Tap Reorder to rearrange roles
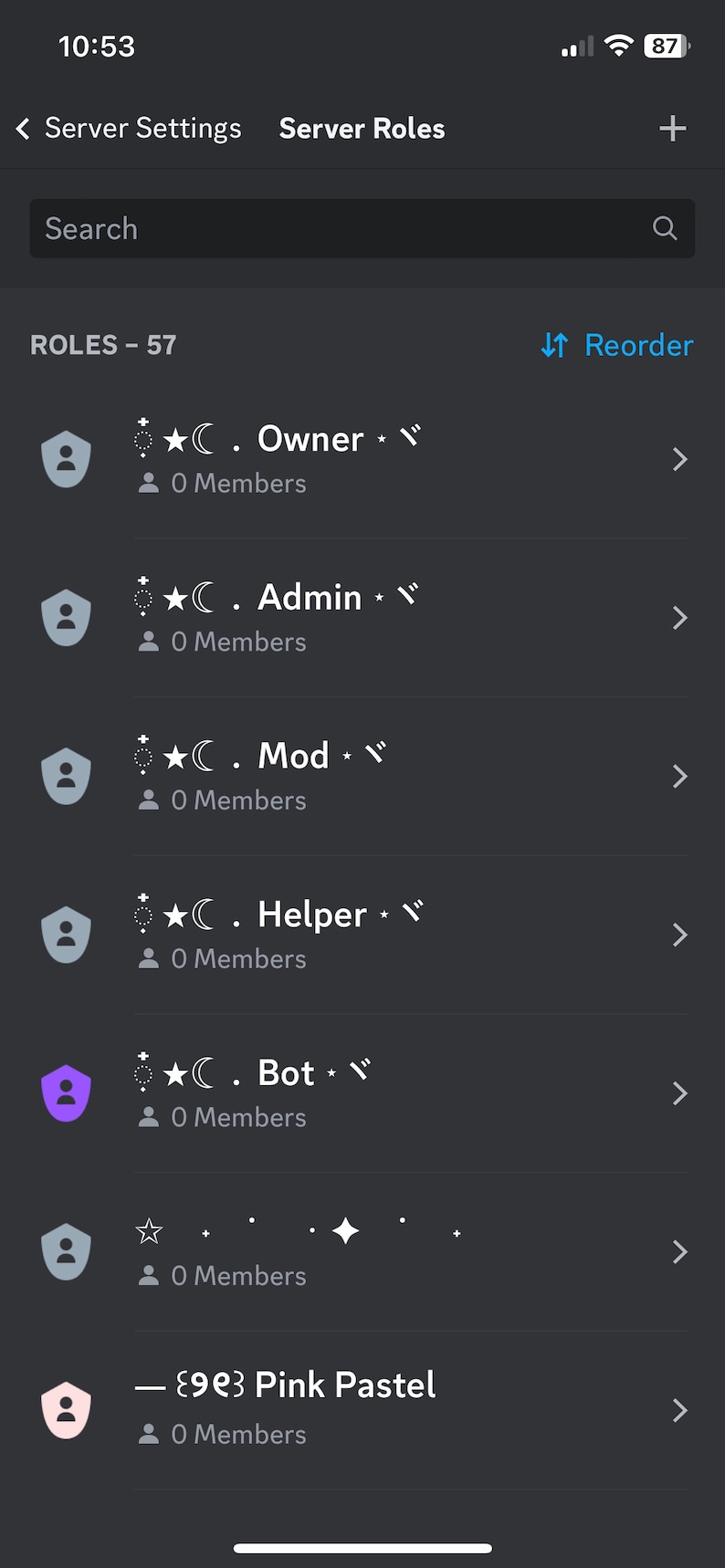 [617, 345]
